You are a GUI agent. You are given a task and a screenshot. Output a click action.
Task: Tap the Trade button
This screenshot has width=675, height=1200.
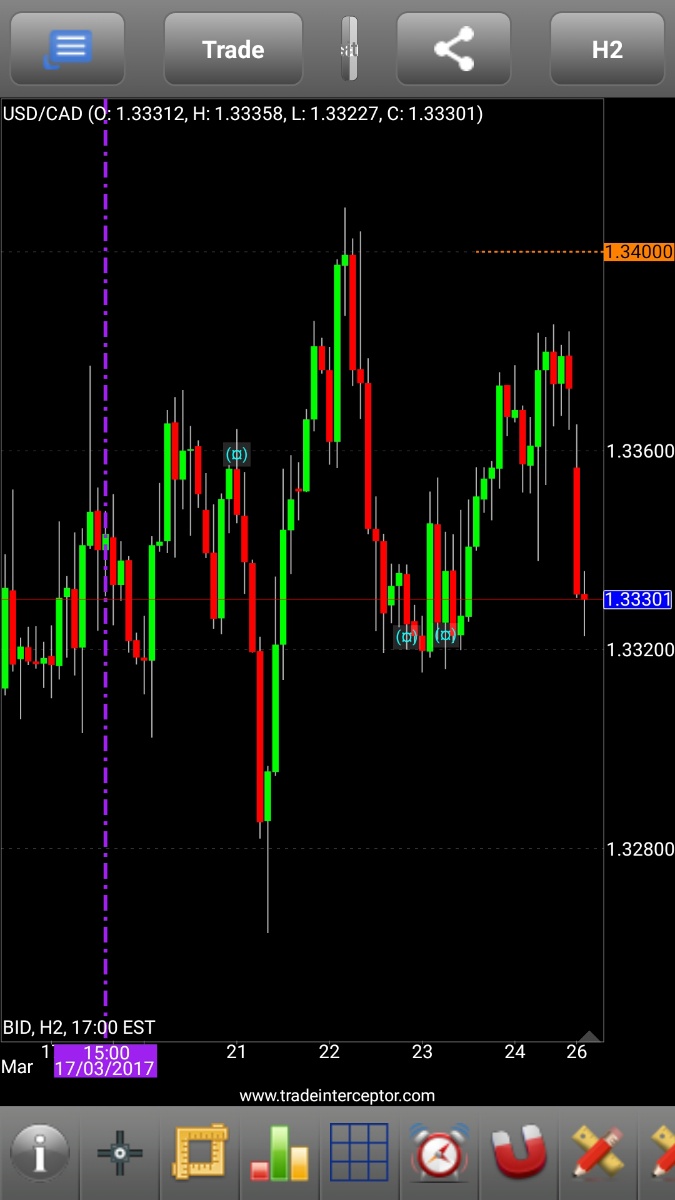(233, 49)
